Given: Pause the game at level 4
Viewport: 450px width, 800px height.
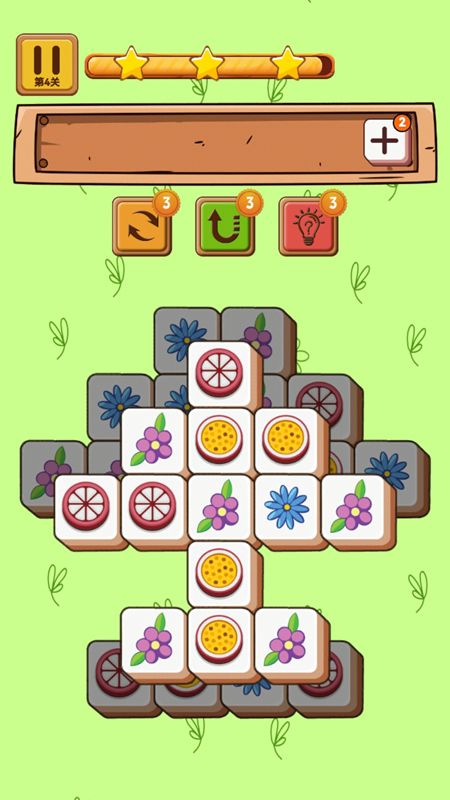Looking at the screenshot, I should pyautogui.click(x=47, y=65).
